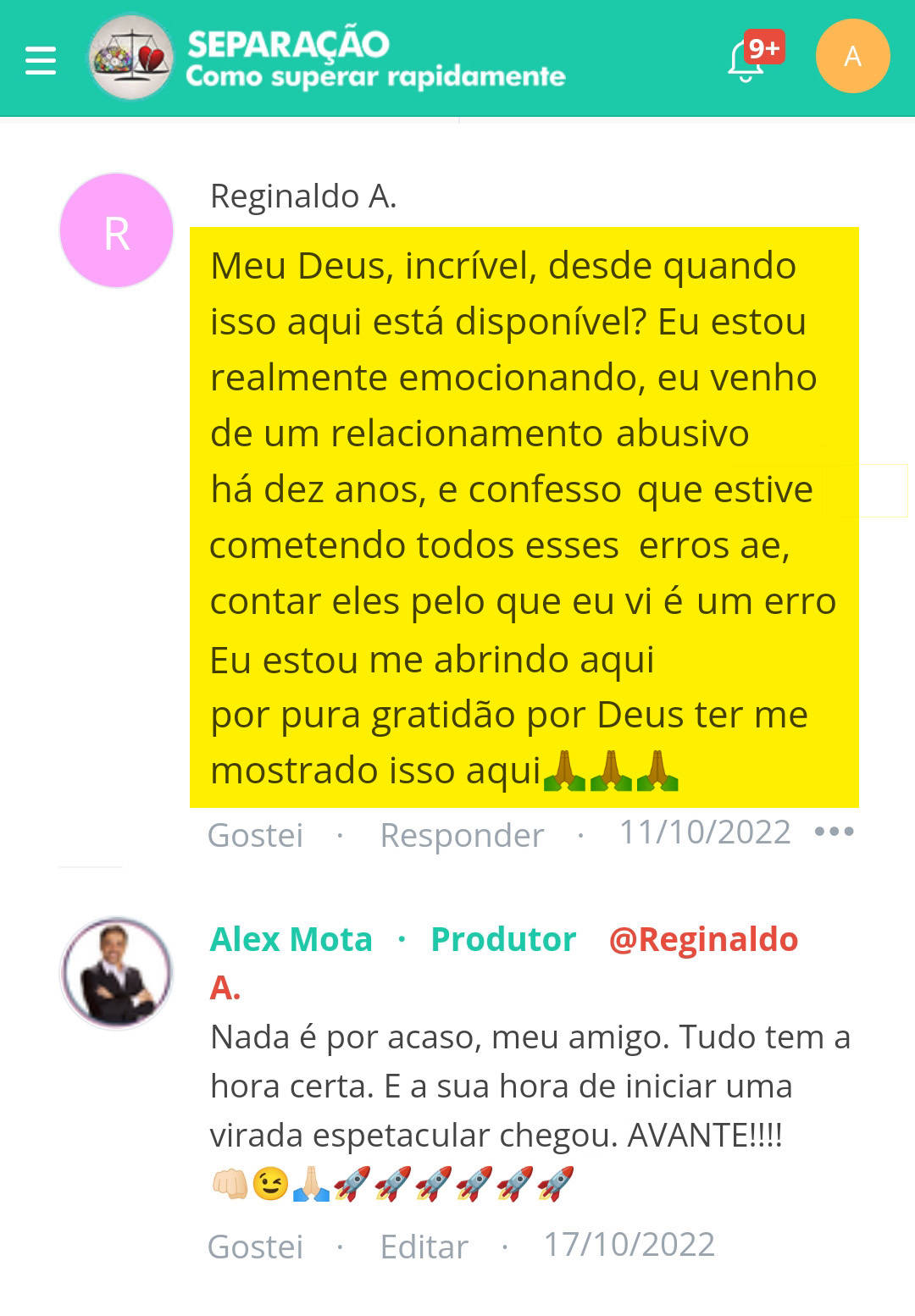Screen dimensions: 915x1316
Task: Open the hamburger drawer menu
Action: 41,60
